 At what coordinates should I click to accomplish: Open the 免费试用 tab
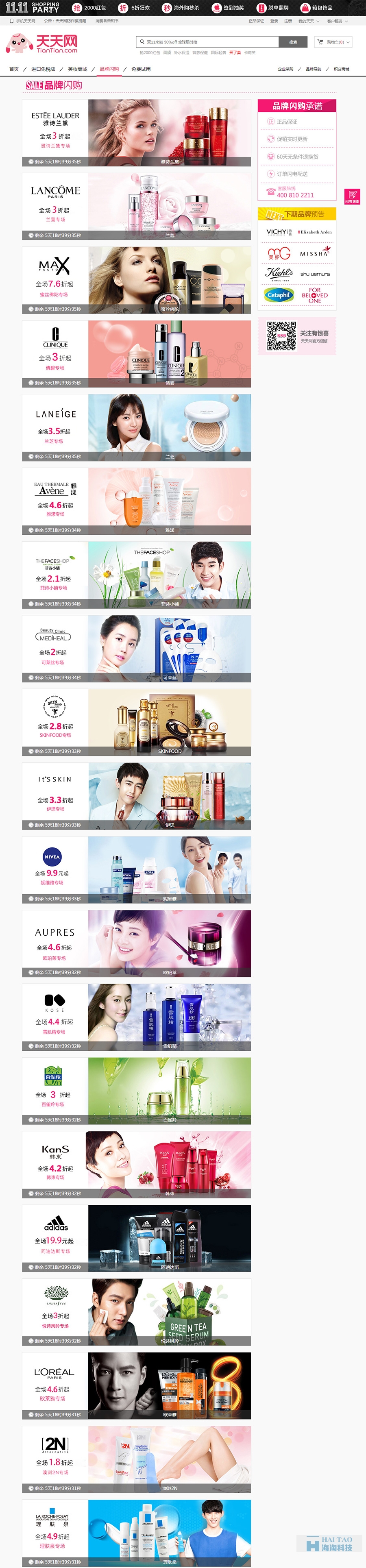(x=141, y=70)
